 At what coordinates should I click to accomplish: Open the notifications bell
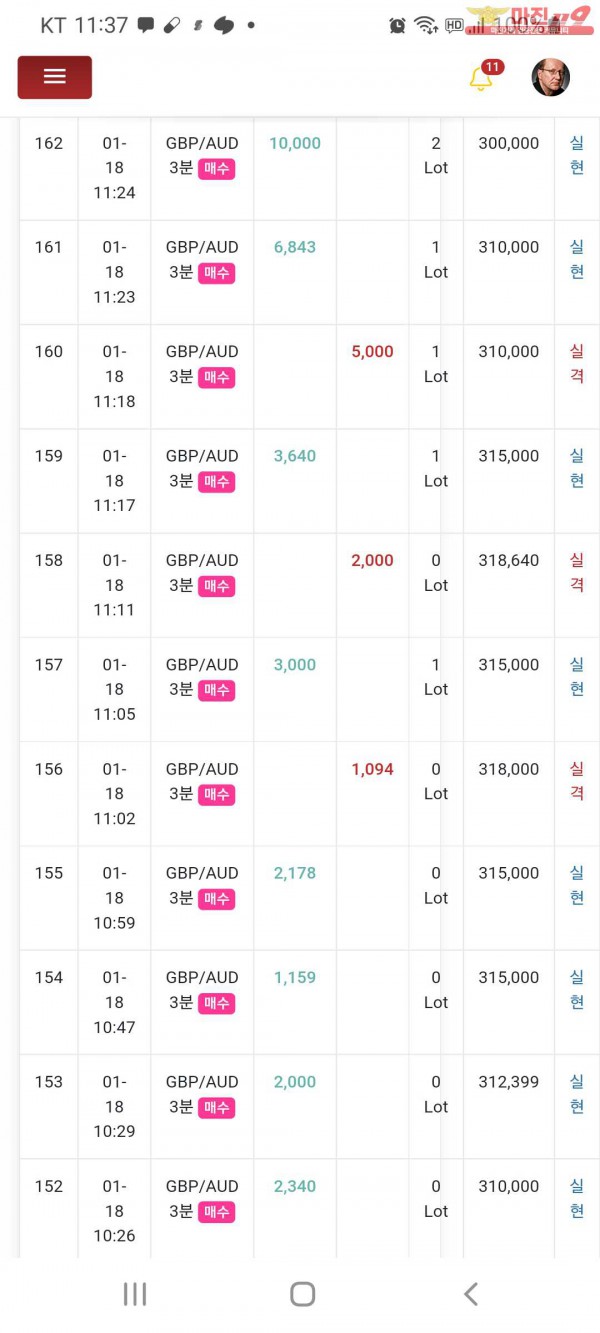pos(482,78)
